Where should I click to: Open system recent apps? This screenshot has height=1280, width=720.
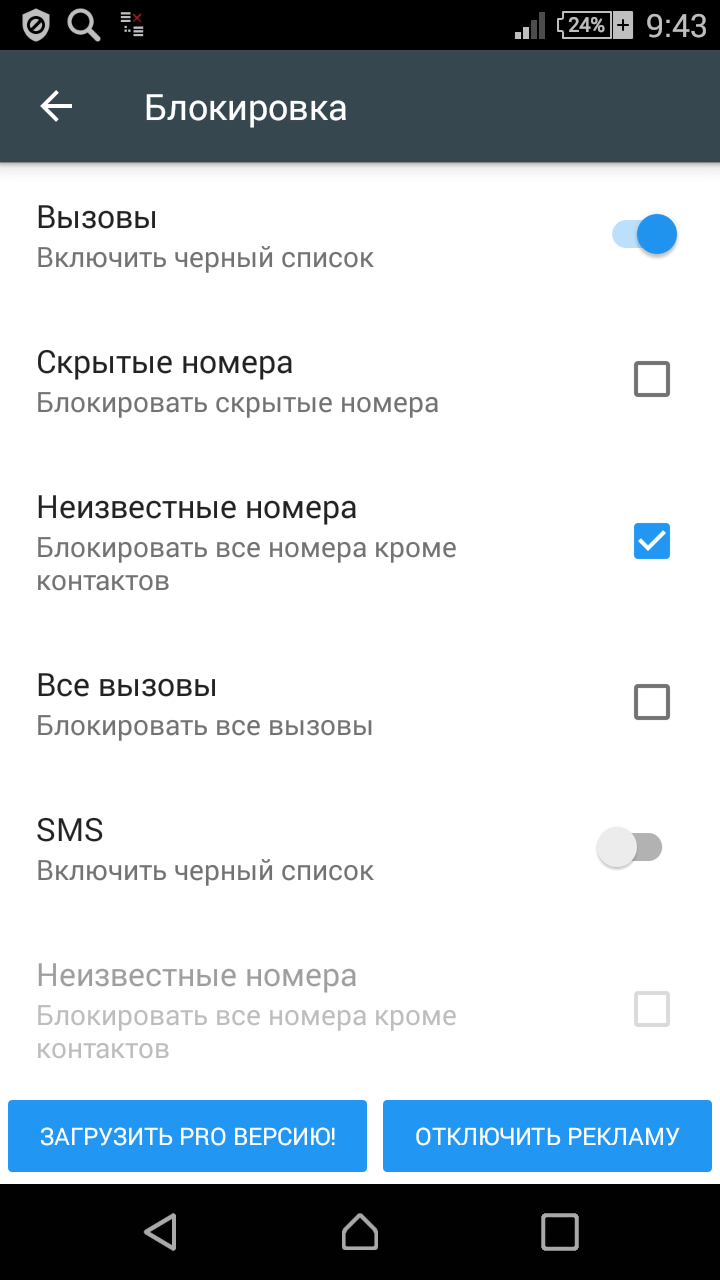[559, 1231]
